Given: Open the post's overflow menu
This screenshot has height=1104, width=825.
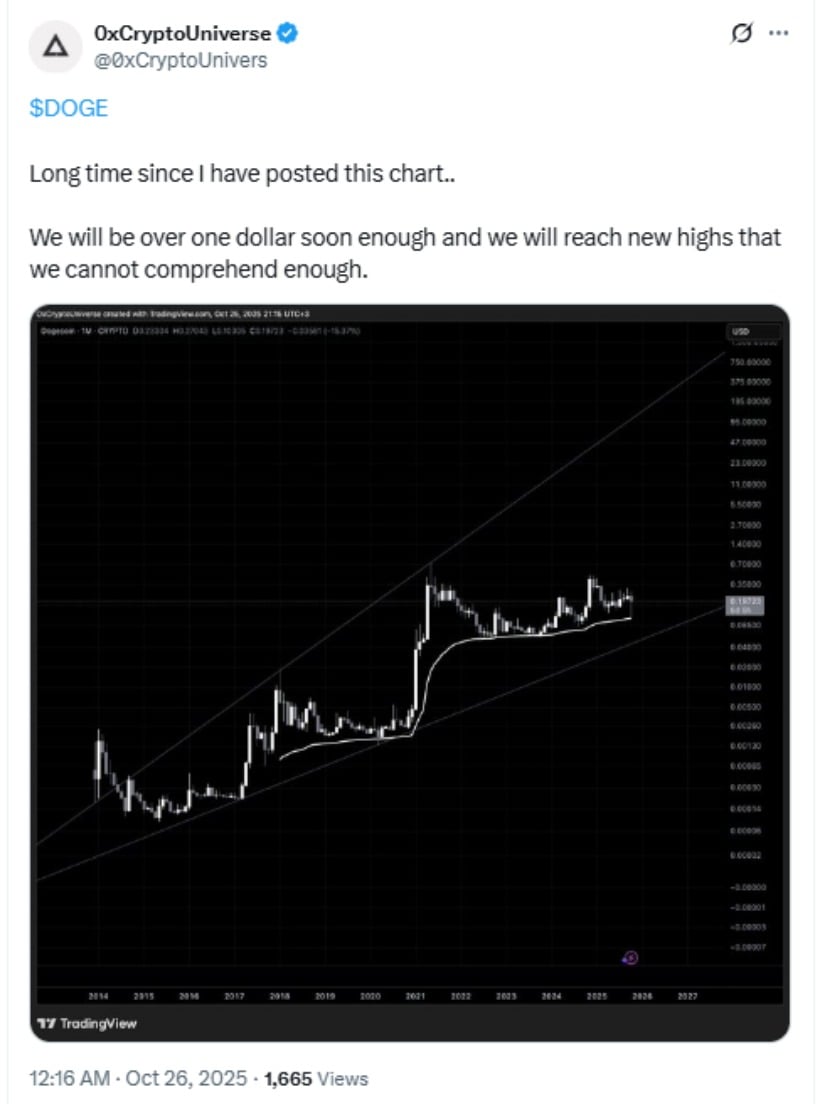Looking at the screenshot, I should coord(778,35).
